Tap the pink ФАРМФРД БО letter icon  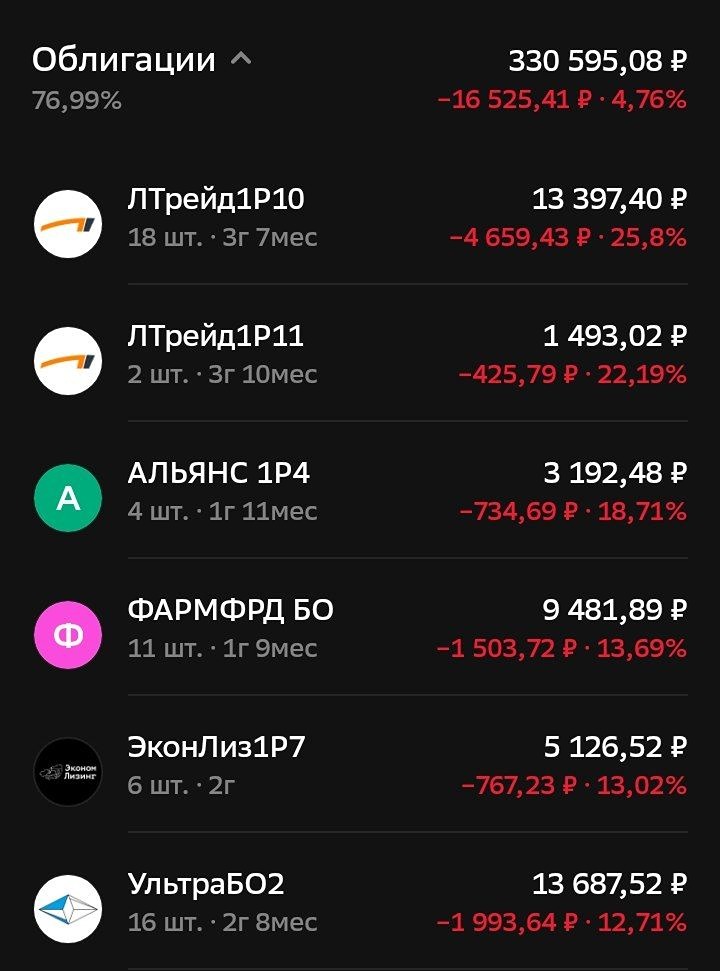[x=67, y=634]
